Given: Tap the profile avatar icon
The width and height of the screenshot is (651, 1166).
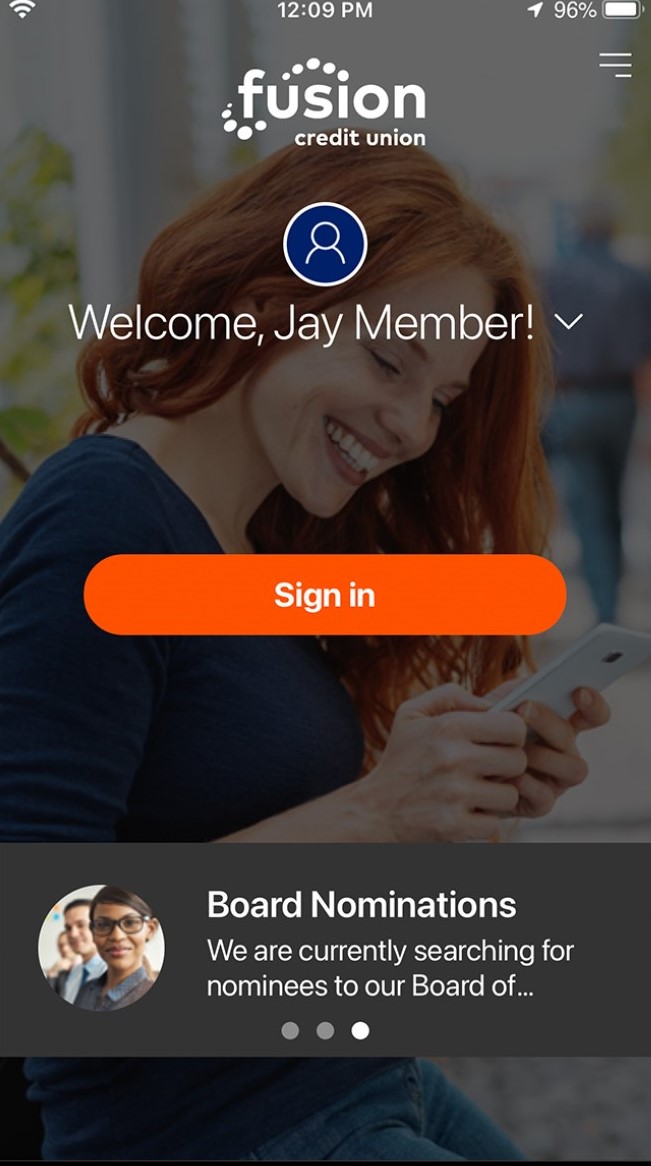Looking at the screenshot, I should point(325,244).
